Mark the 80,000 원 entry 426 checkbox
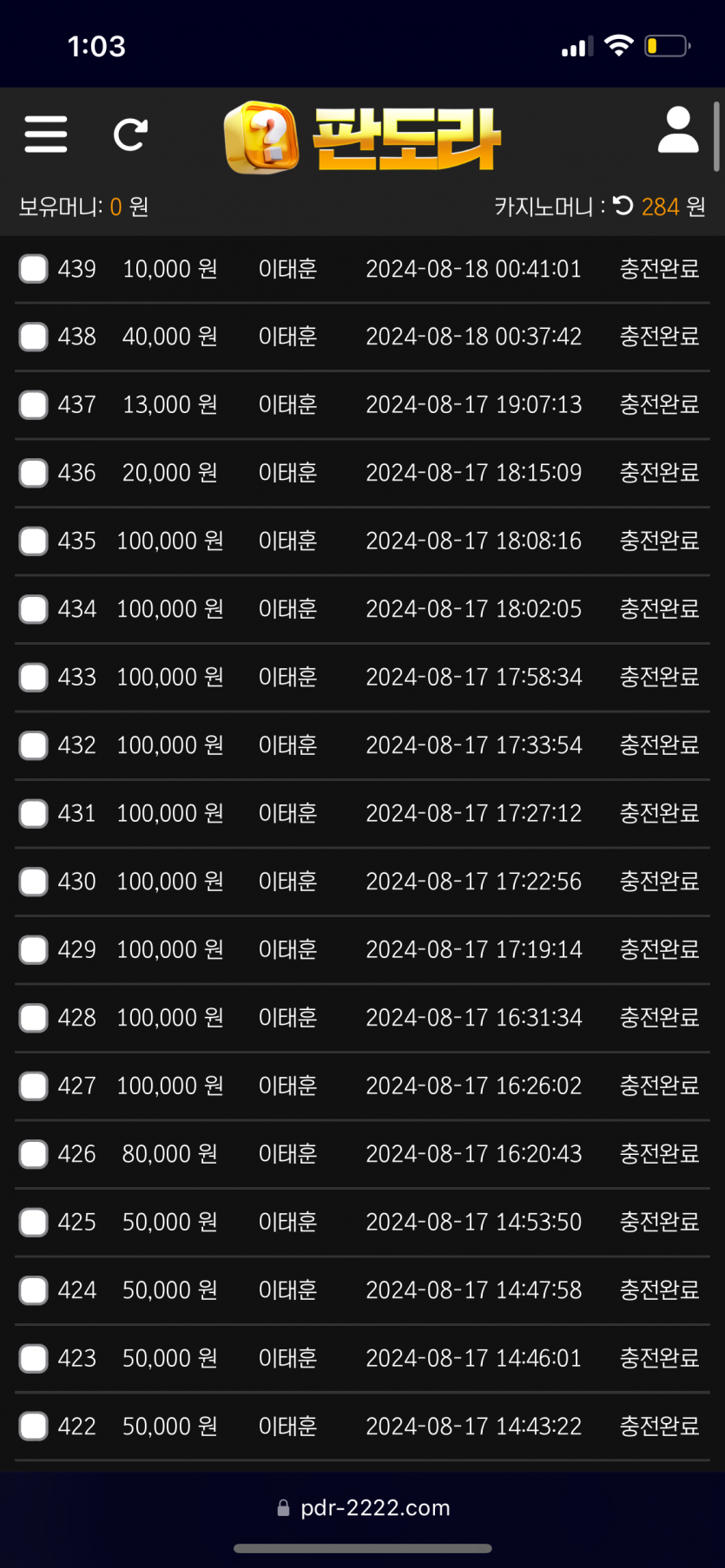This screenshot has width=725, height=1568. coord(34,1154)
